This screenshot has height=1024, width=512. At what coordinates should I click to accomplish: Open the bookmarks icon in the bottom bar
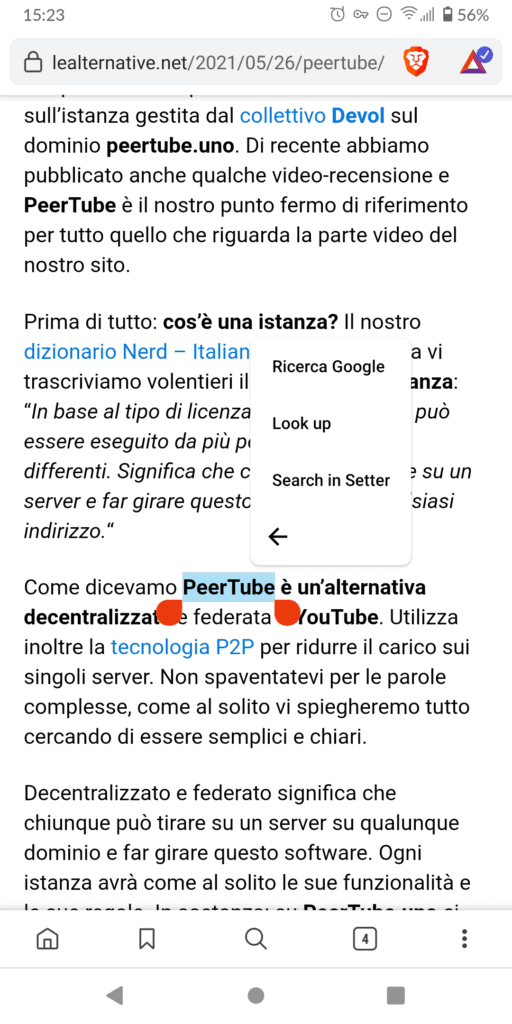point(148,940)
